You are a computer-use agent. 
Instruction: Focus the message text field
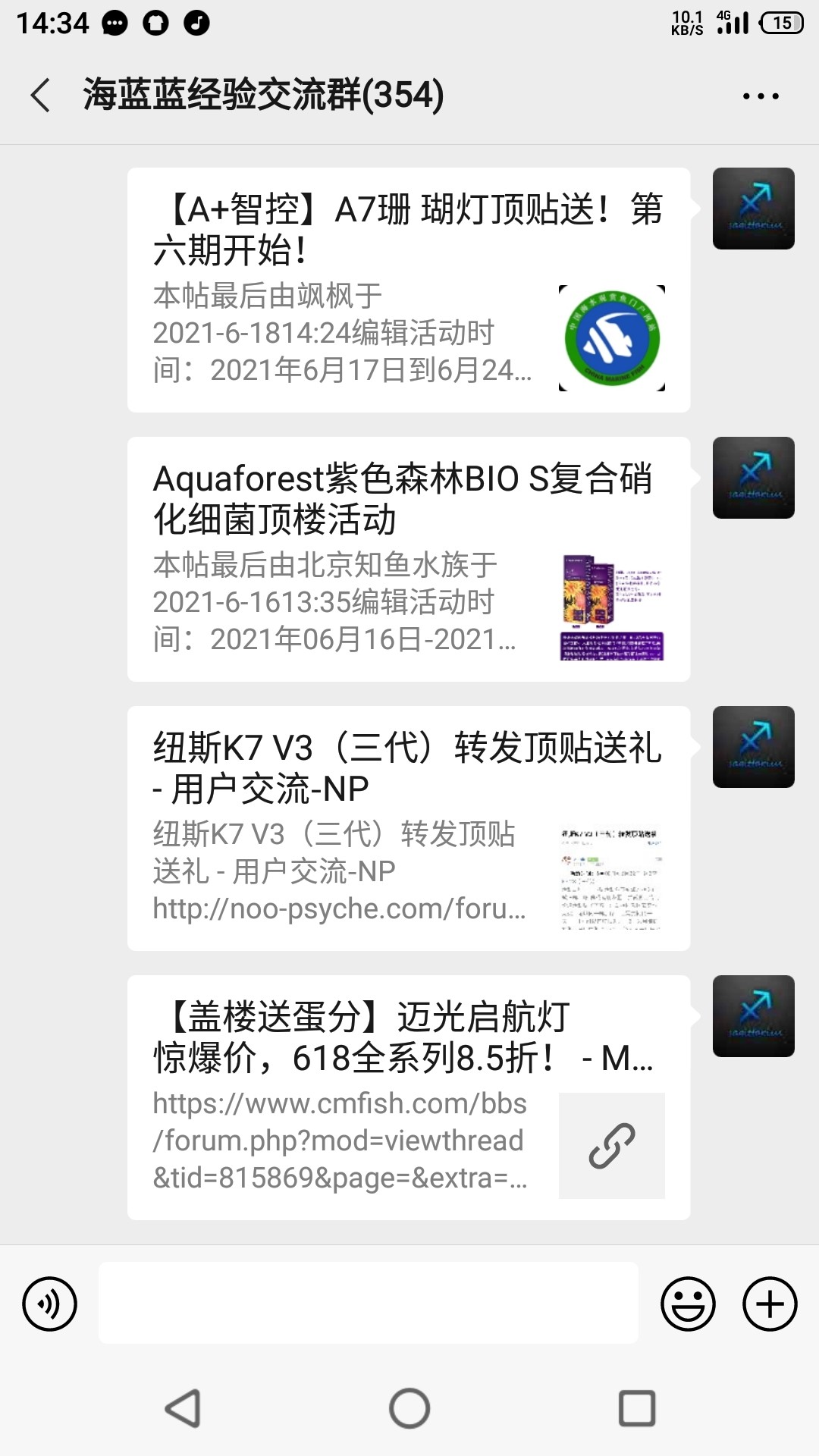(368, 1303)
